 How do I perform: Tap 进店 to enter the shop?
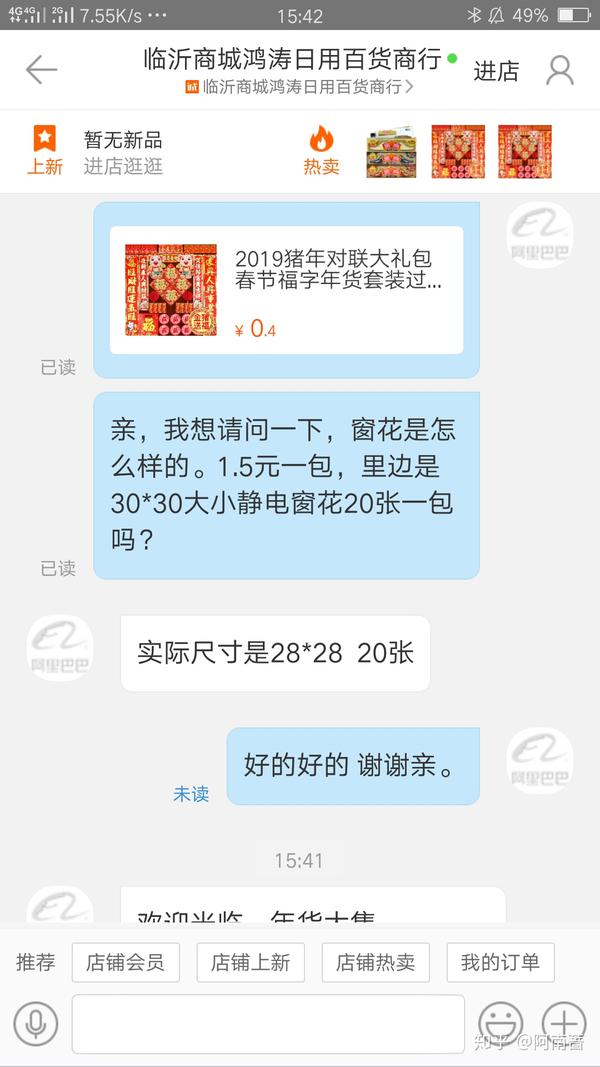click(x=496, y=71)
